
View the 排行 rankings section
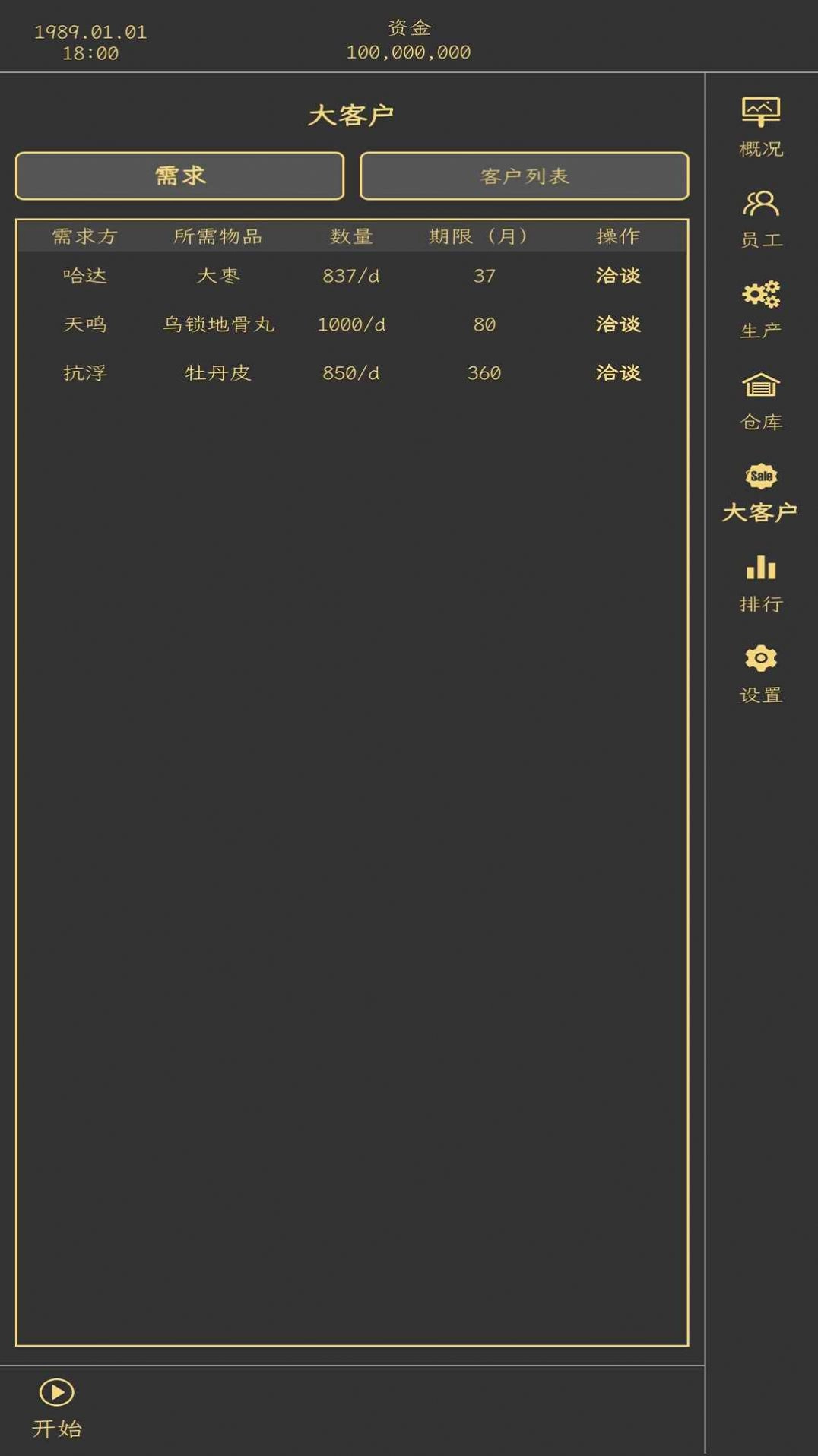pos(760,584)
